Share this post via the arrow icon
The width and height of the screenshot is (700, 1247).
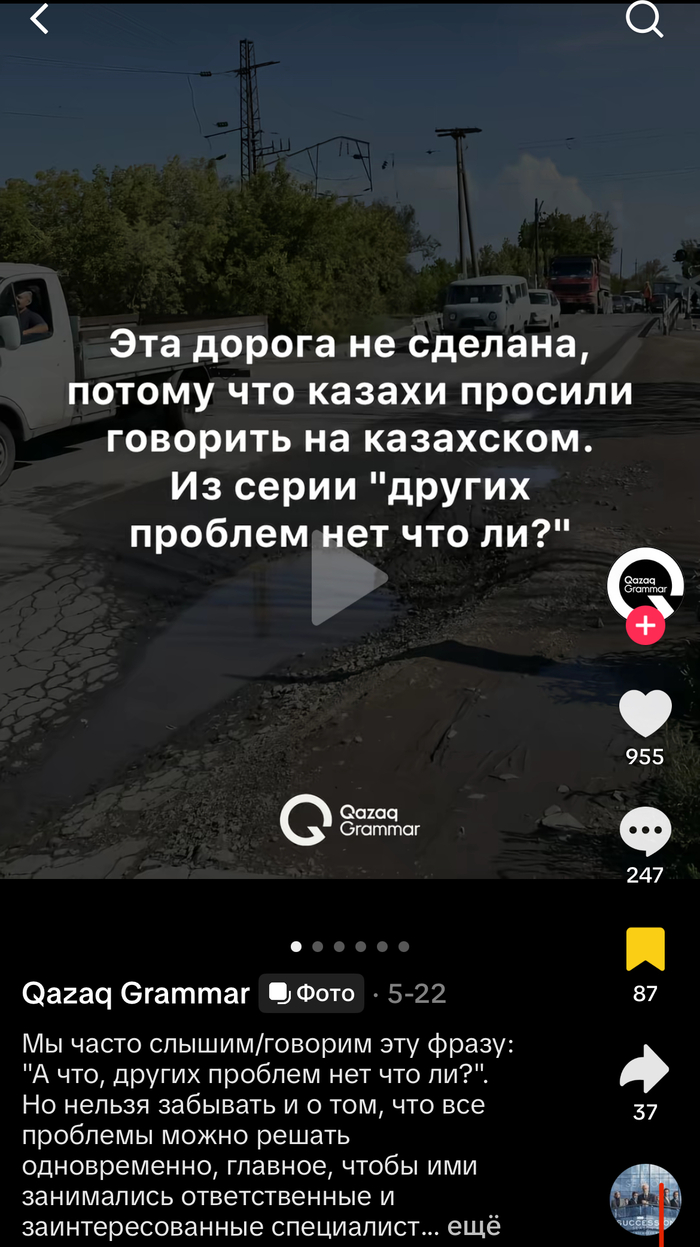pos(645,1069)
